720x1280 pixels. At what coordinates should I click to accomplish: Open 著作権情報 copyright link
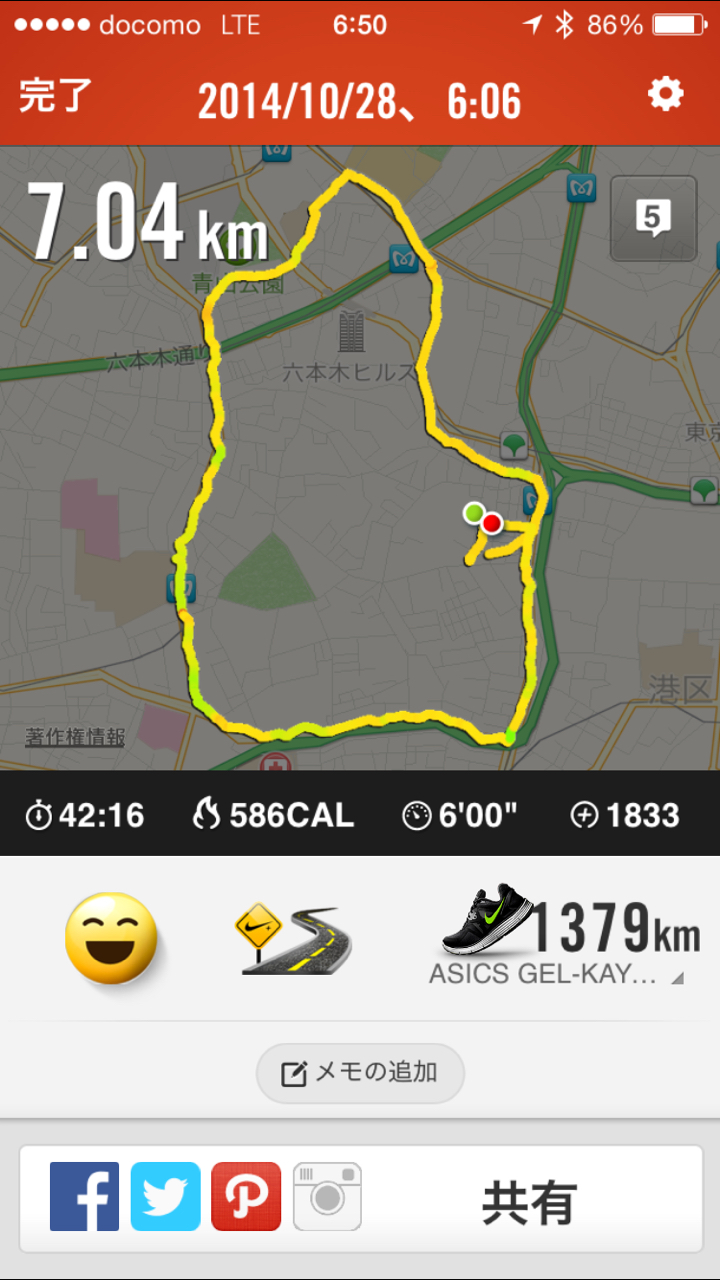pos(75,737)
